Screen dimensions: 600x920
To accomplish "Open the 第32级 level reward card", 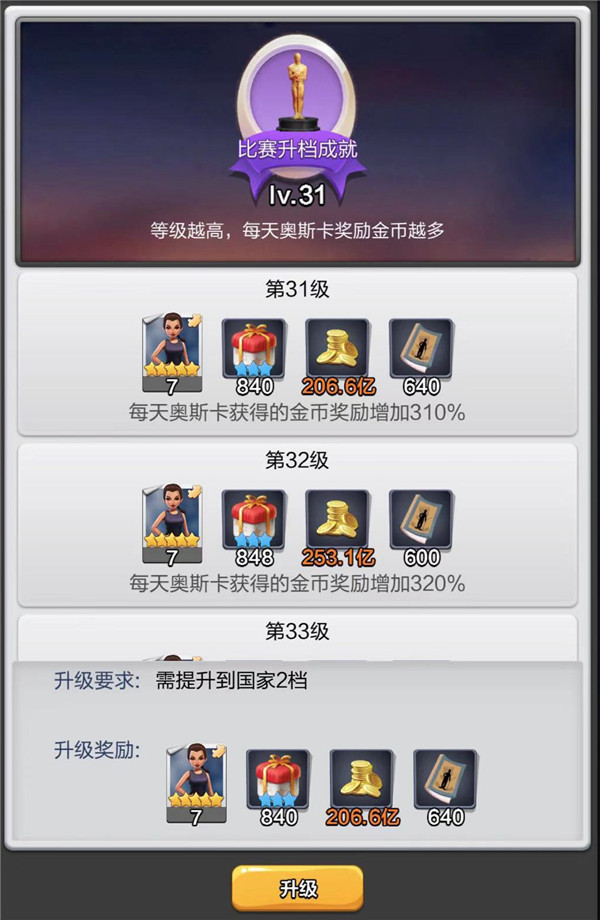I will [x=297, y=523].
